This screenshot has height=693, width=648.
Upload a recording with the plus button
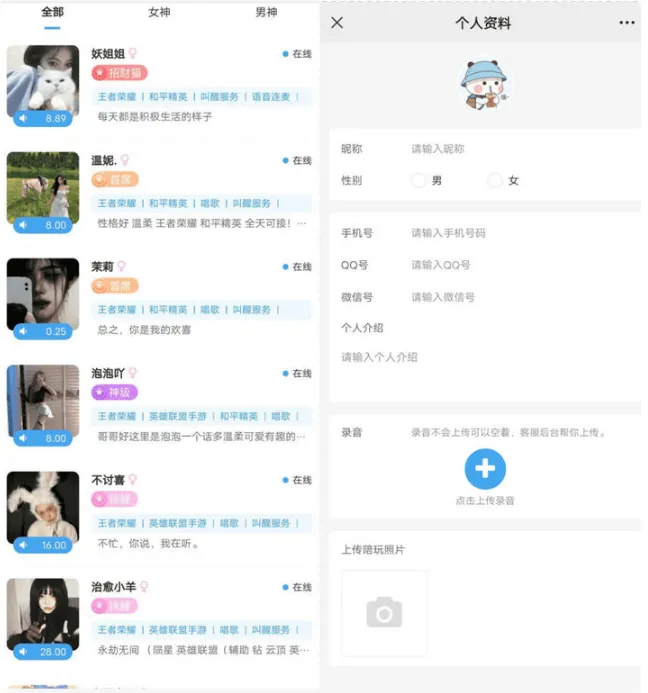pyautogui.click(x=485, y=469)
